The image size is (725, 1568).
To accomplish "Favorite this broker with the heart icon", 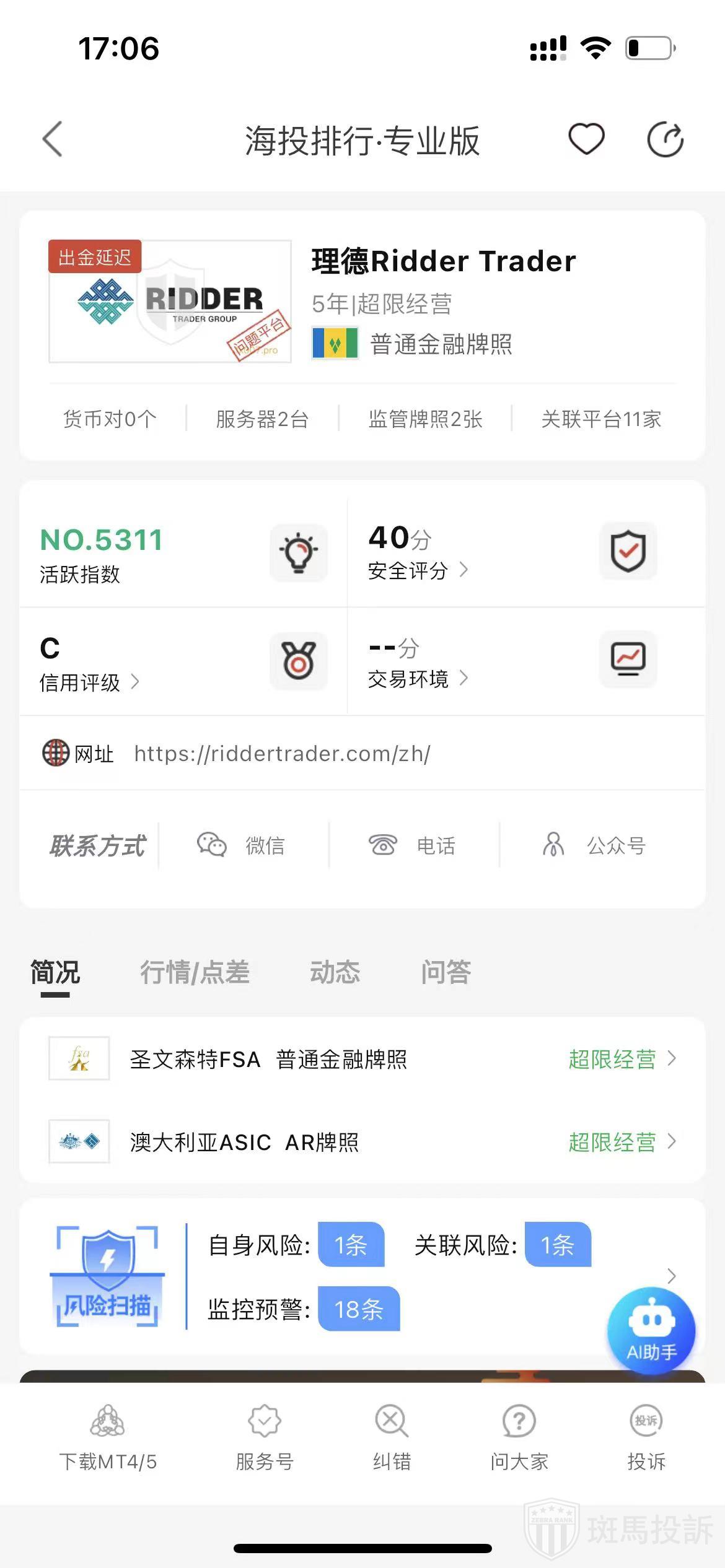I will coord(586,139).
